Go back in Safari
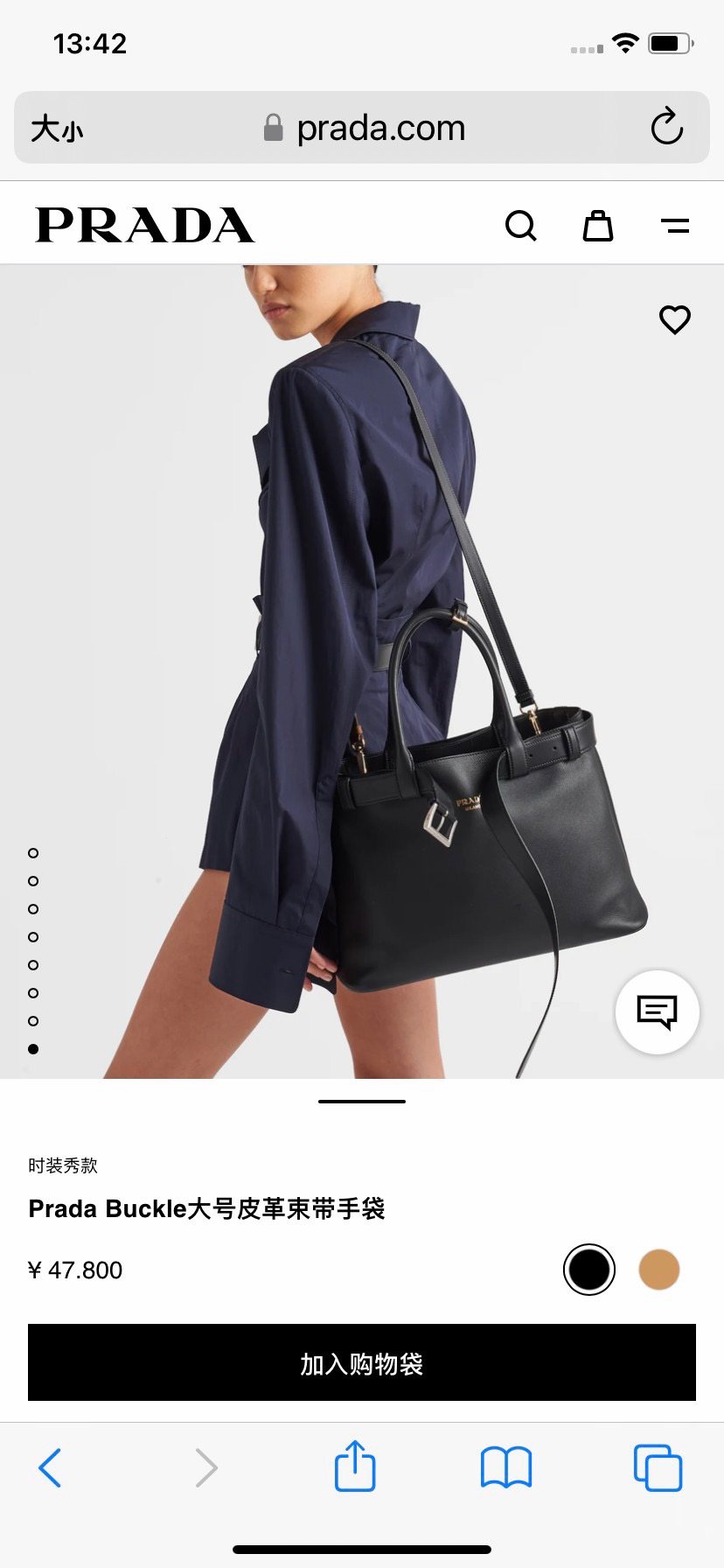 [51, 1467]
